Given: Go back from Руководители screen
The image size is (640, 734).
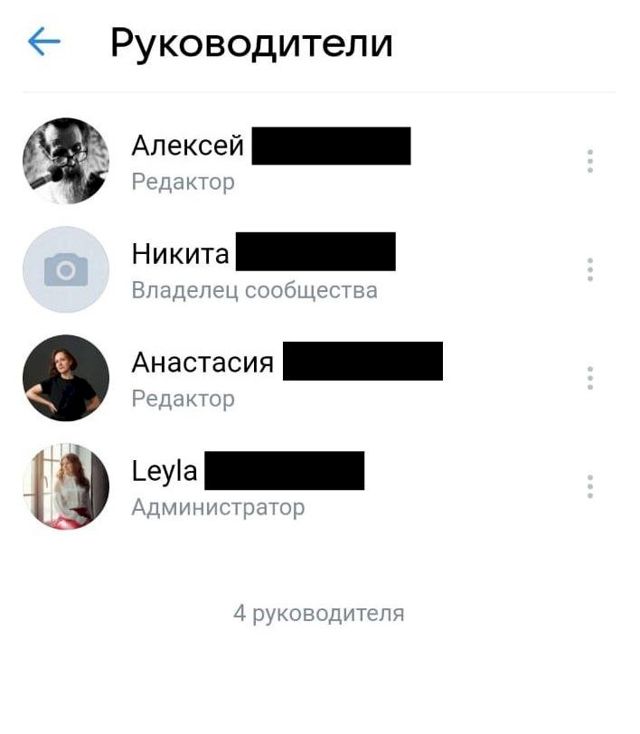Looking at the screenshot, I should [x=44, y=42].
